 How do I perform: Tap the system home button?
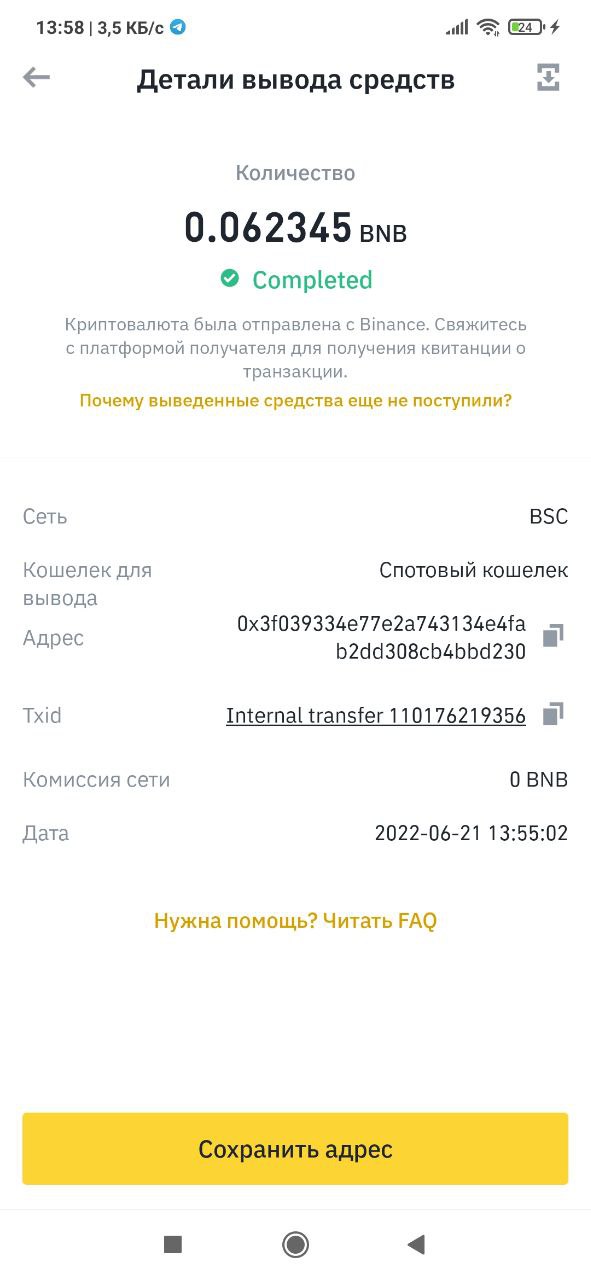pyautogui.click(x=295, y=1244)
